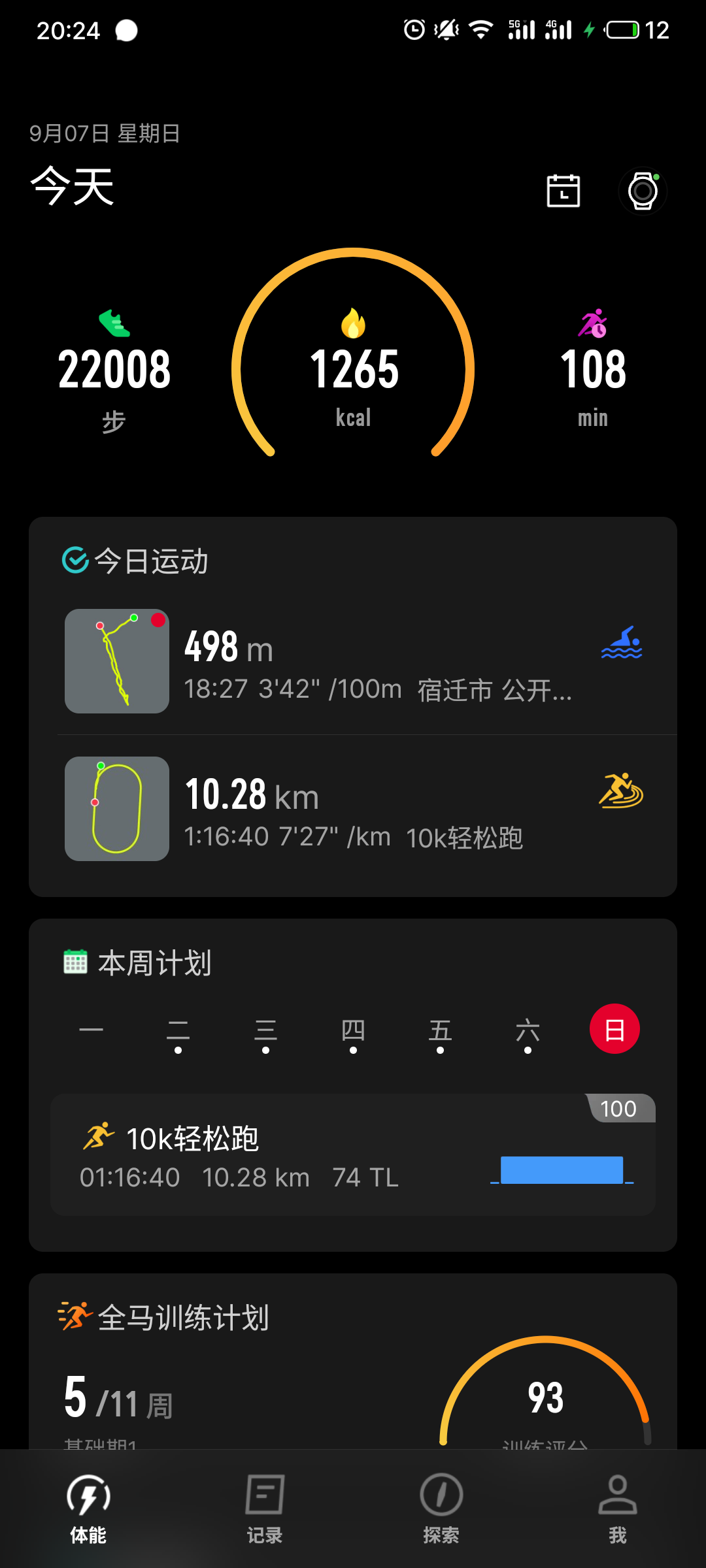Select Monday 一 in weekly plan

[91, 1030]
